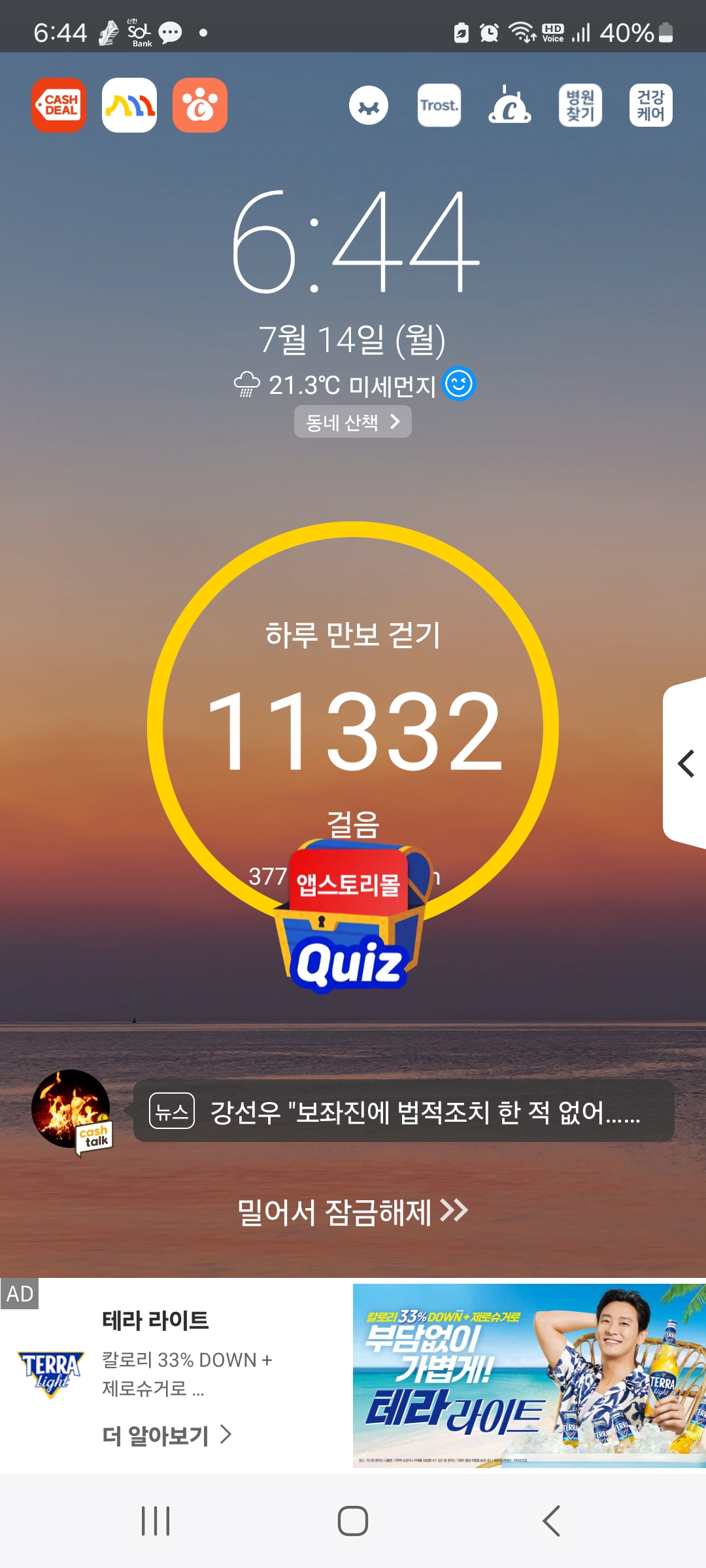Open the Trost shortcut

(439, 105)
